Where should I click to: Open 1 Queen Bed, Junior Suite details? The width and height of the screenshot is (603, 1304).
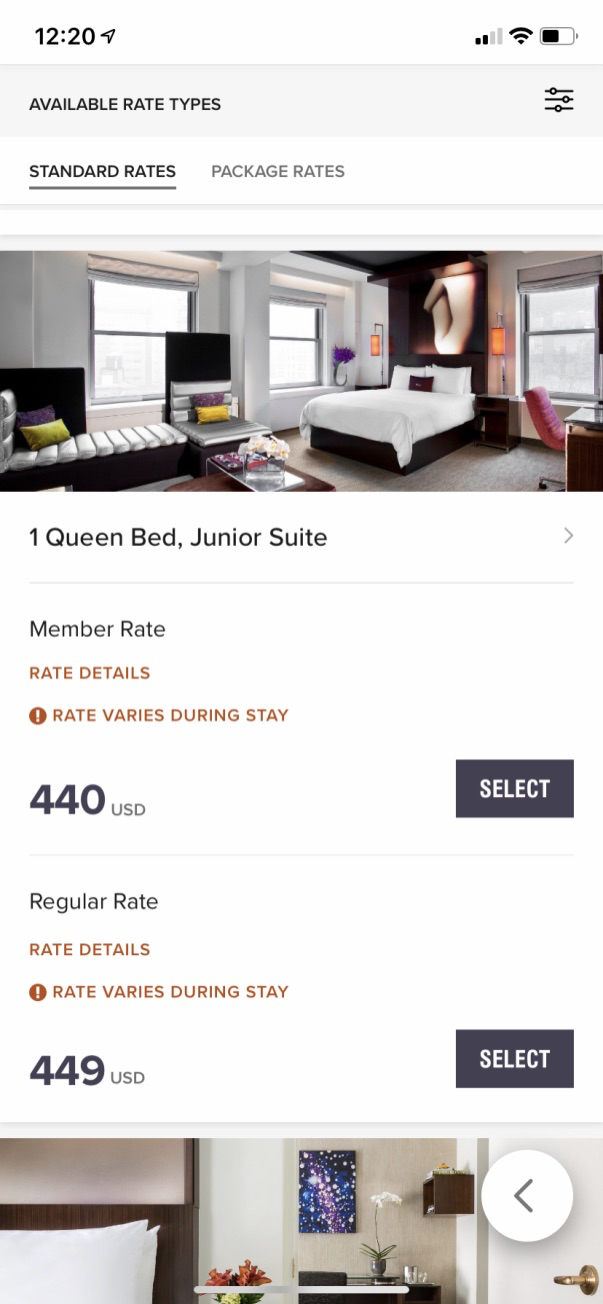pyautogui.click(x=300, y=537)
